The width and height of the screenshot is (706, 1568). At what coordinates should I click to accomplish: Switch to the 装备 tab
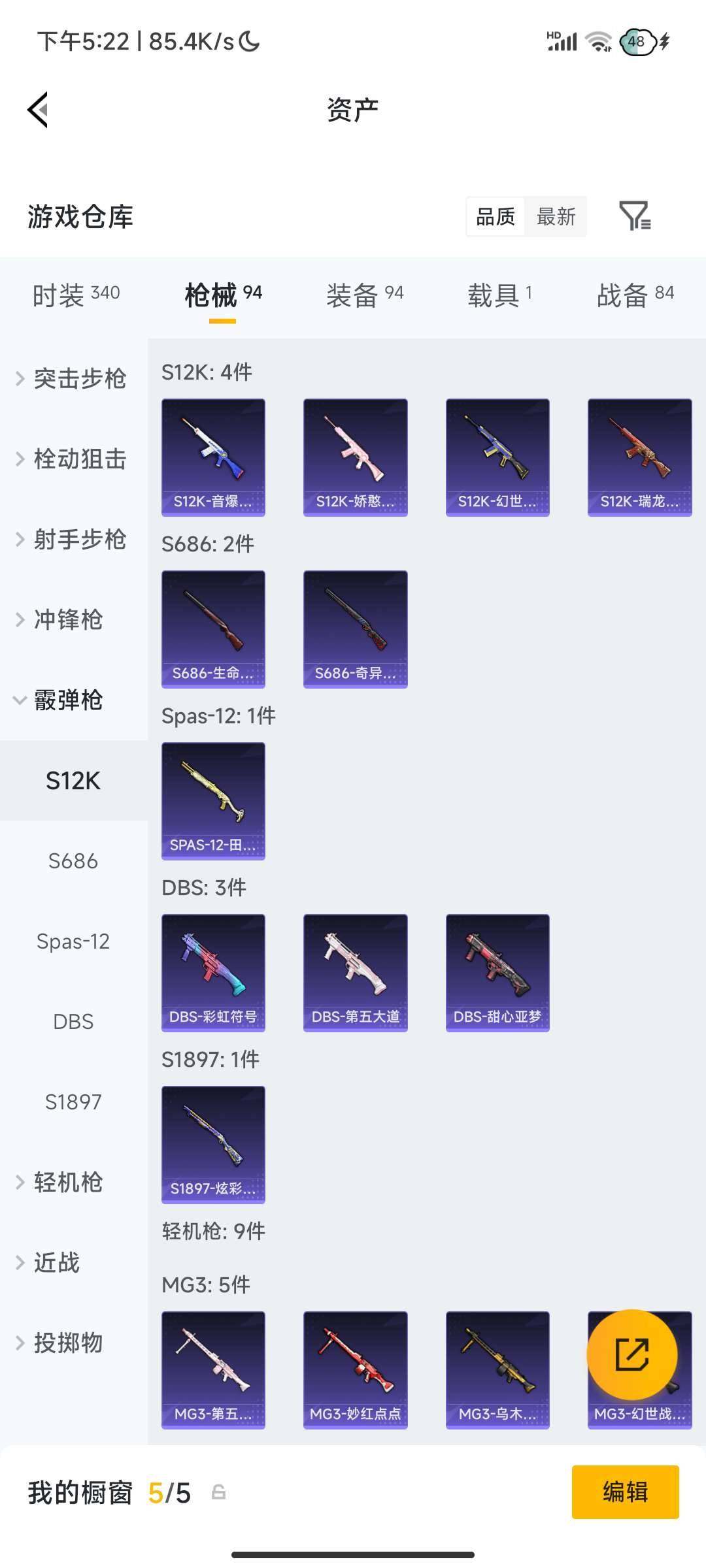(365, 295)
